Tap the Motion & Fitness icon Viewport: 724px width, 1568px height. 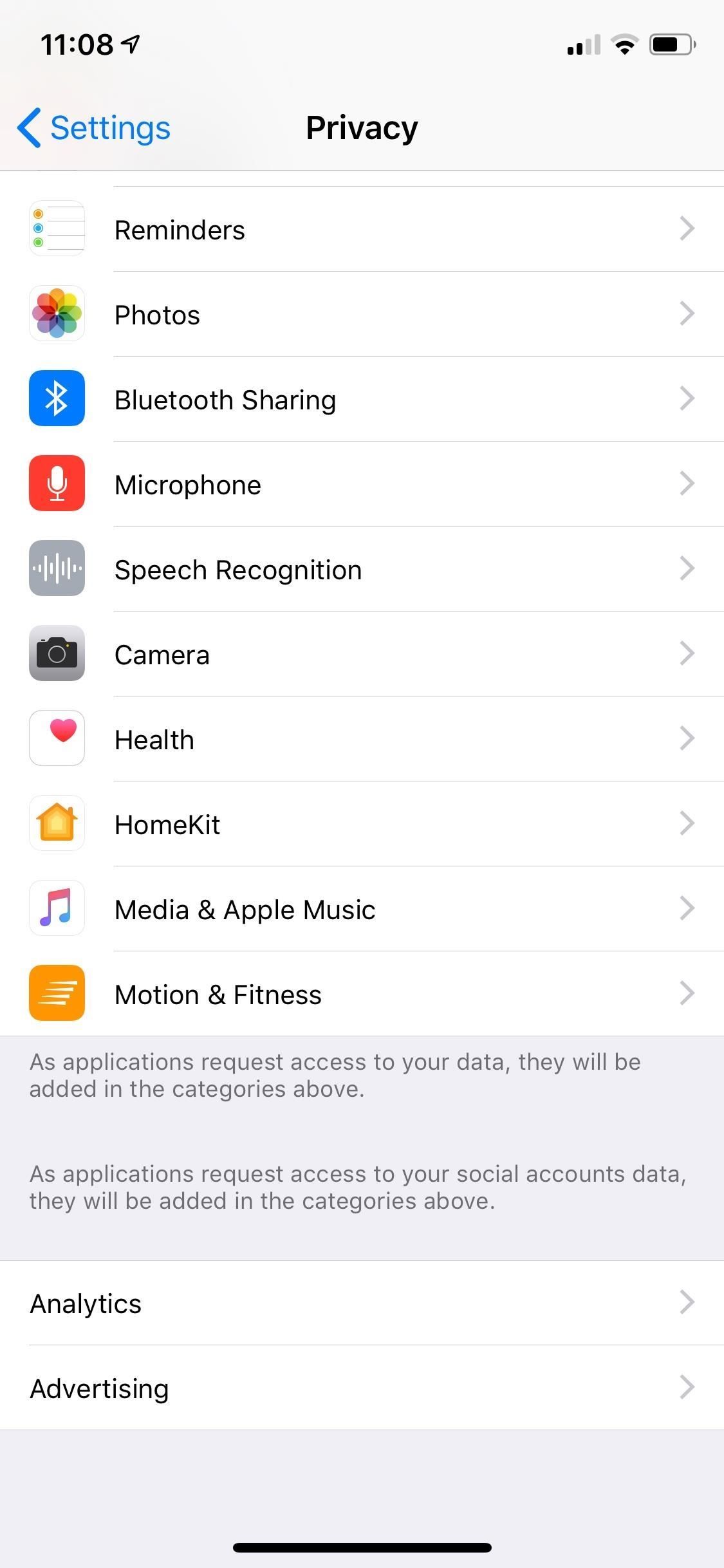(x=57, y=993)
